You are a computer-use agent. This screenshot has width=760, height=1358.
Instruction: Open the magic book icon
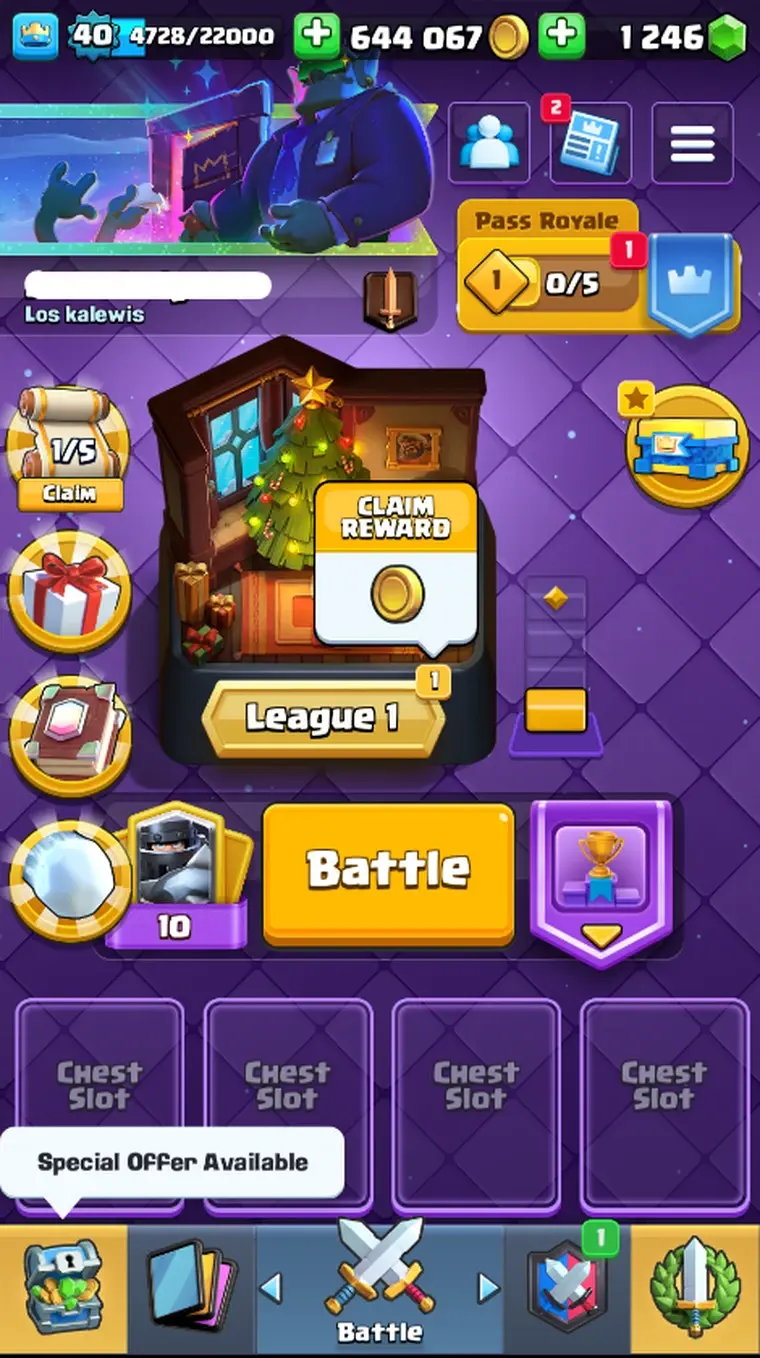click(70, 735)
